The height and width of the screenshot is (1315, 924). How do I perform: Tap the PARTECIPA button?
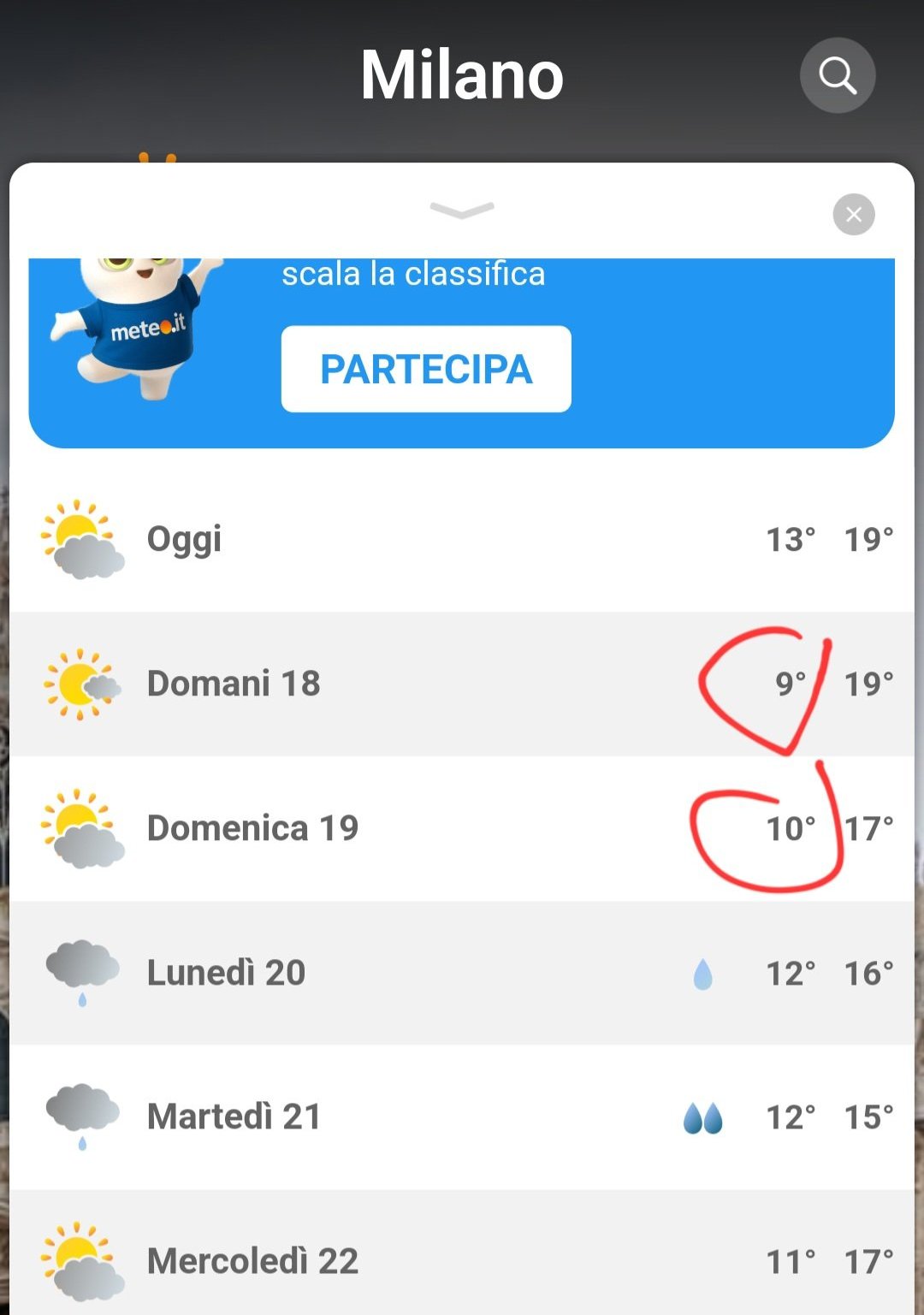coord(426,369)
